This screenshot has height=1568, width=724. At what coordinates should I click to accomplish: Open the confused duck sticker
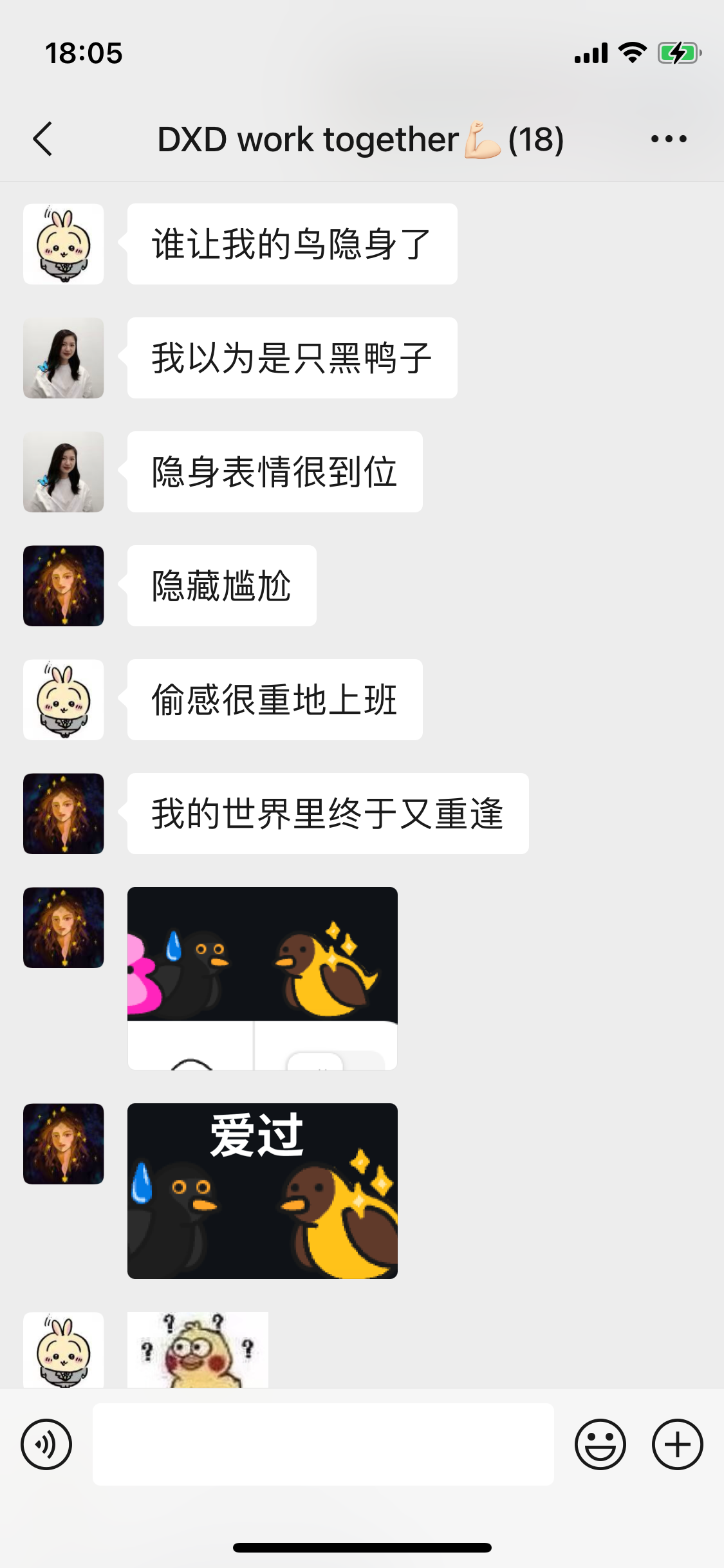click(198, 1349)
